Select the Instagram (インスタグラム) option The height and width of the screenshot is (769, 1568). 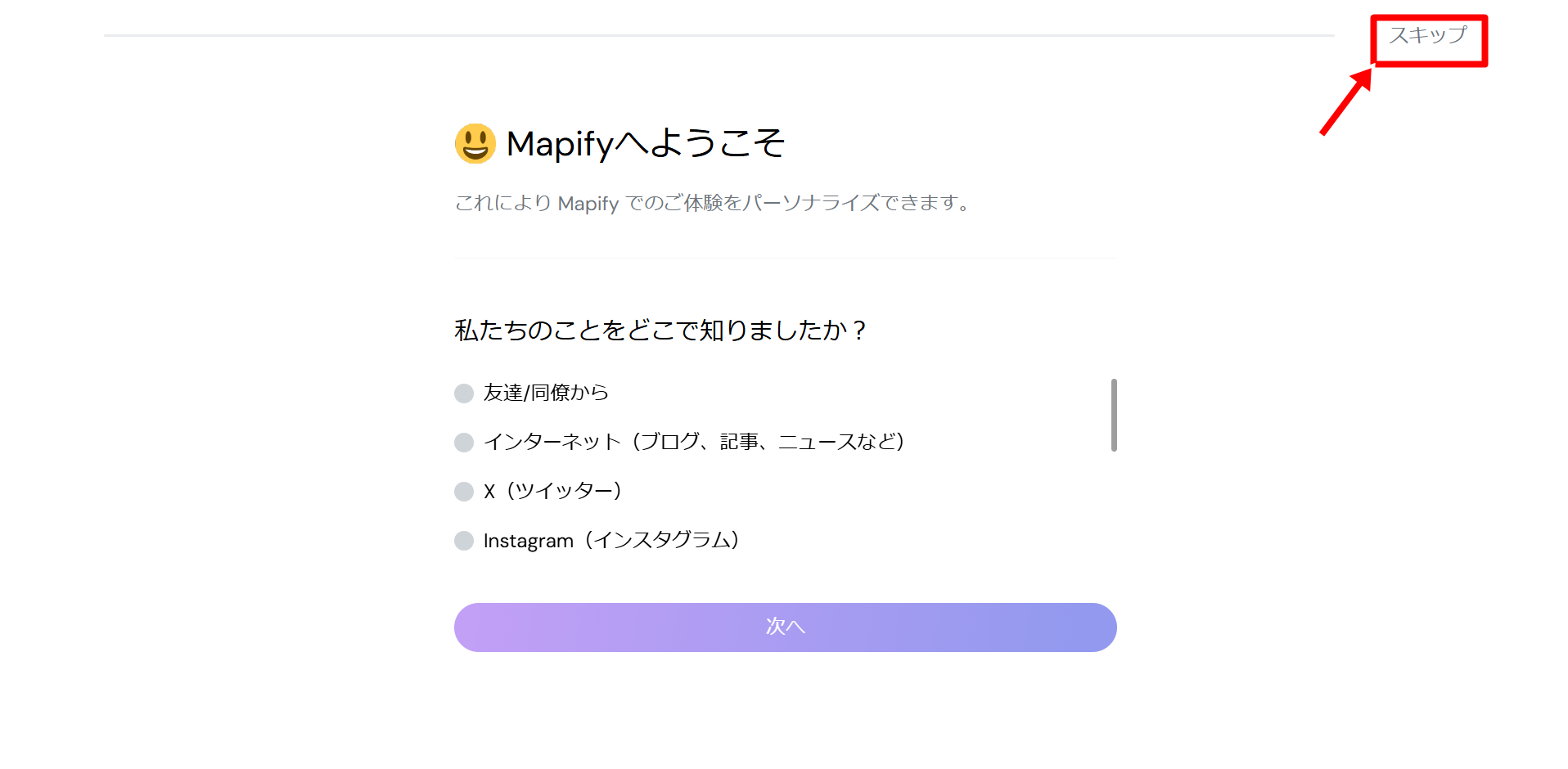point(464,541)
